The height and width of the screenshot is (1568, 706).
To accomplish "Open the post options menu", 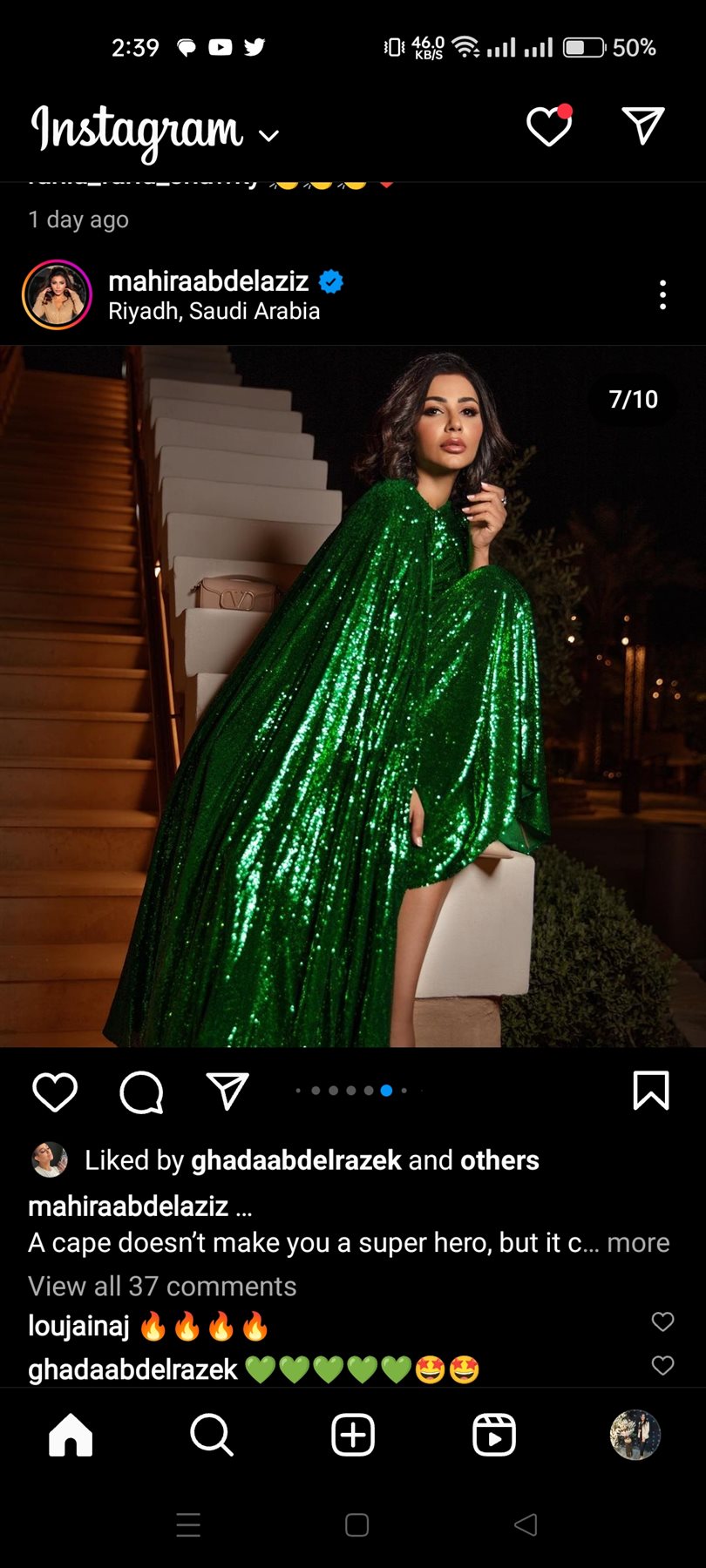I will pos(662,295).
